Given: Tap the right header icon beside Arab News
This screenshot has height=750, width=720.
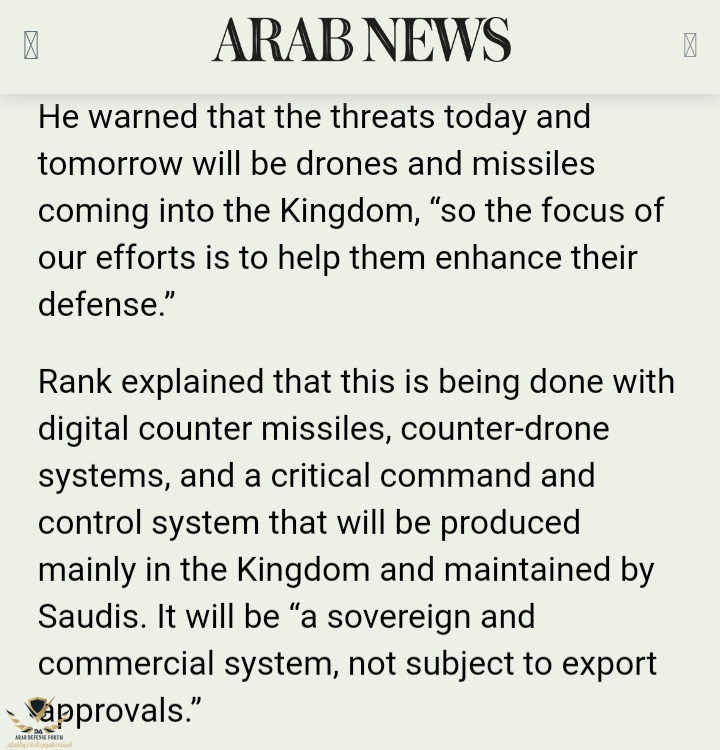Looking at the screenshot, I should click(x=690, y=44).
